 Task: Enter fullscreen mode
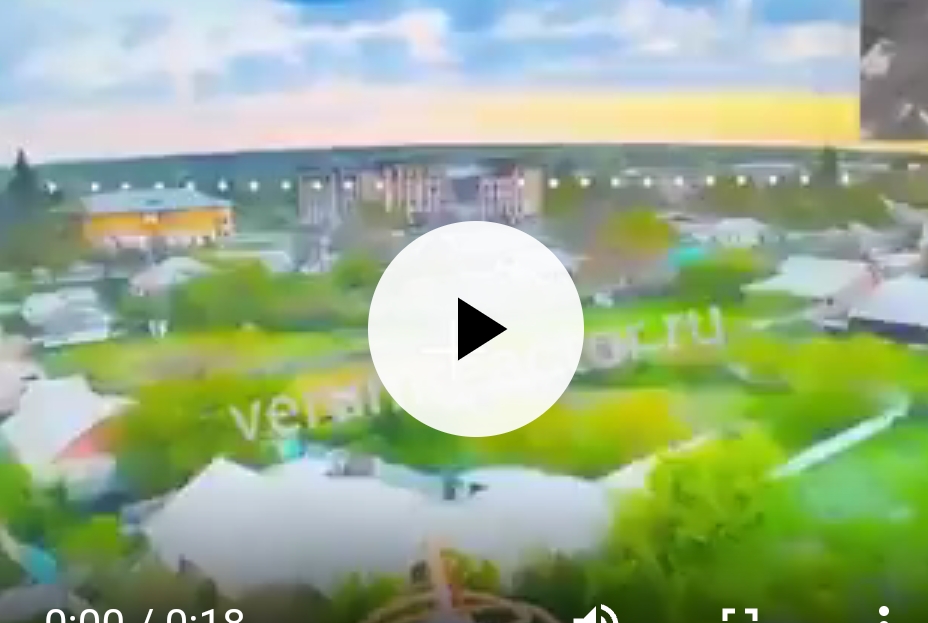tap(740, 614)
